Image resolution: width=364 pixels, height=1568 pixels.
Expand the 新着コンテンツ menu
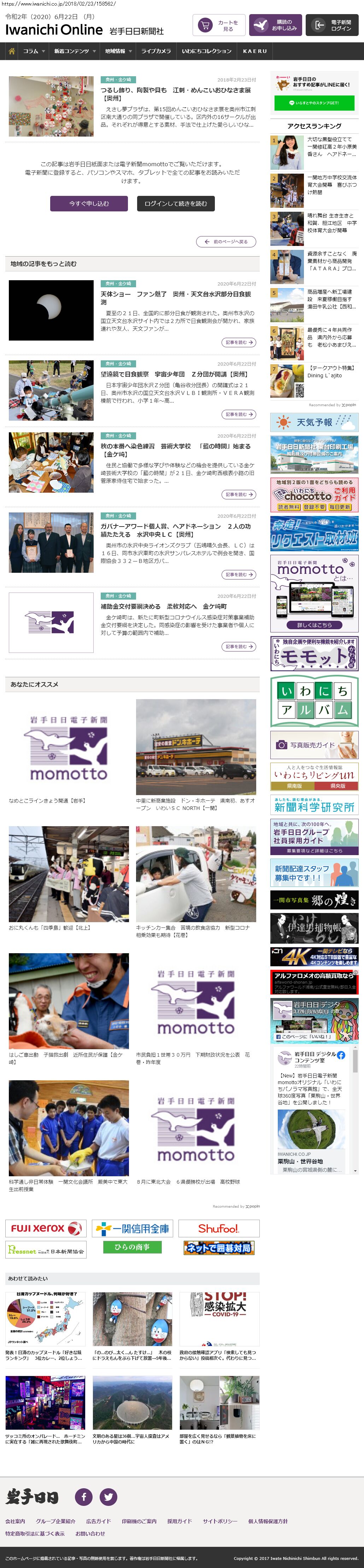(74, 51)
